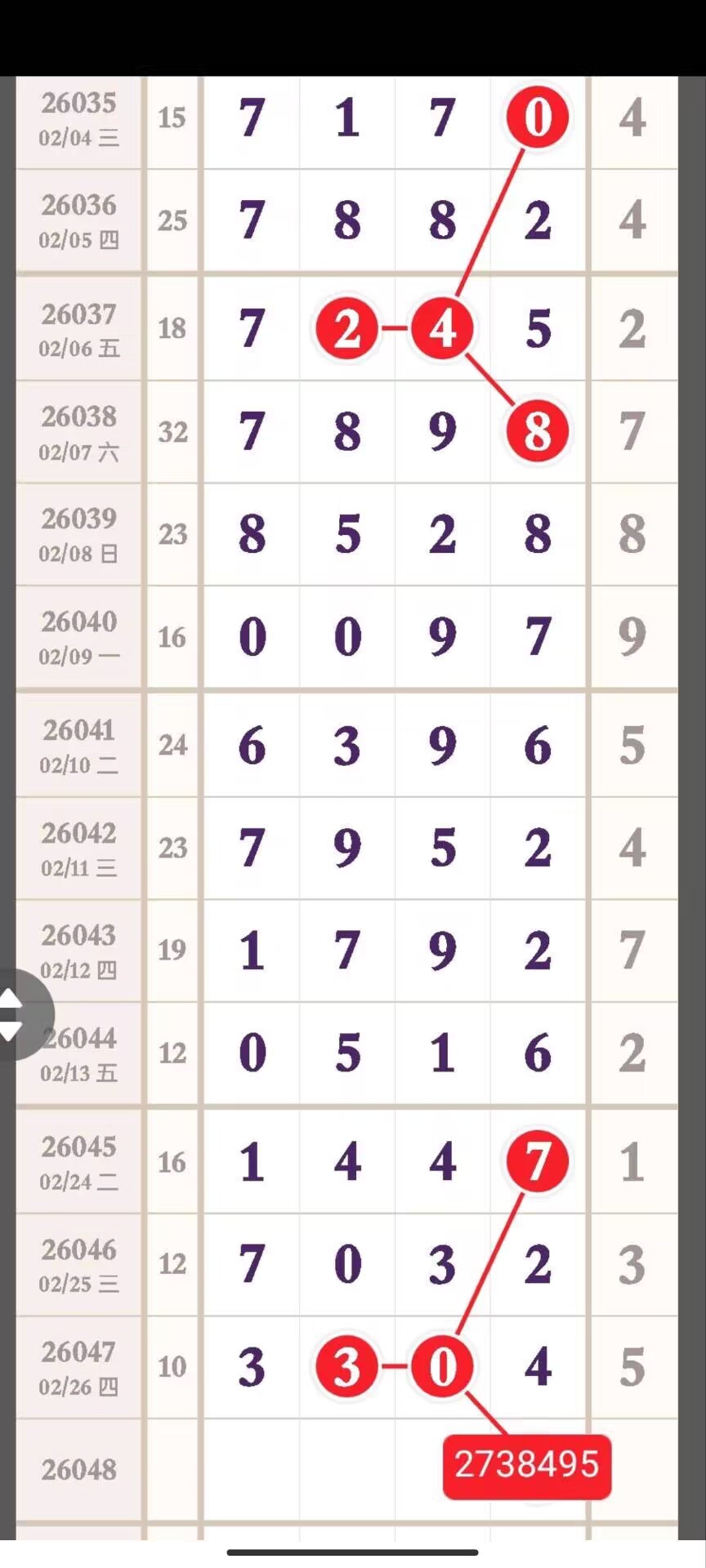
Task: Select the circled 3 in draw 26047
Action: [x=347, y=1367]
